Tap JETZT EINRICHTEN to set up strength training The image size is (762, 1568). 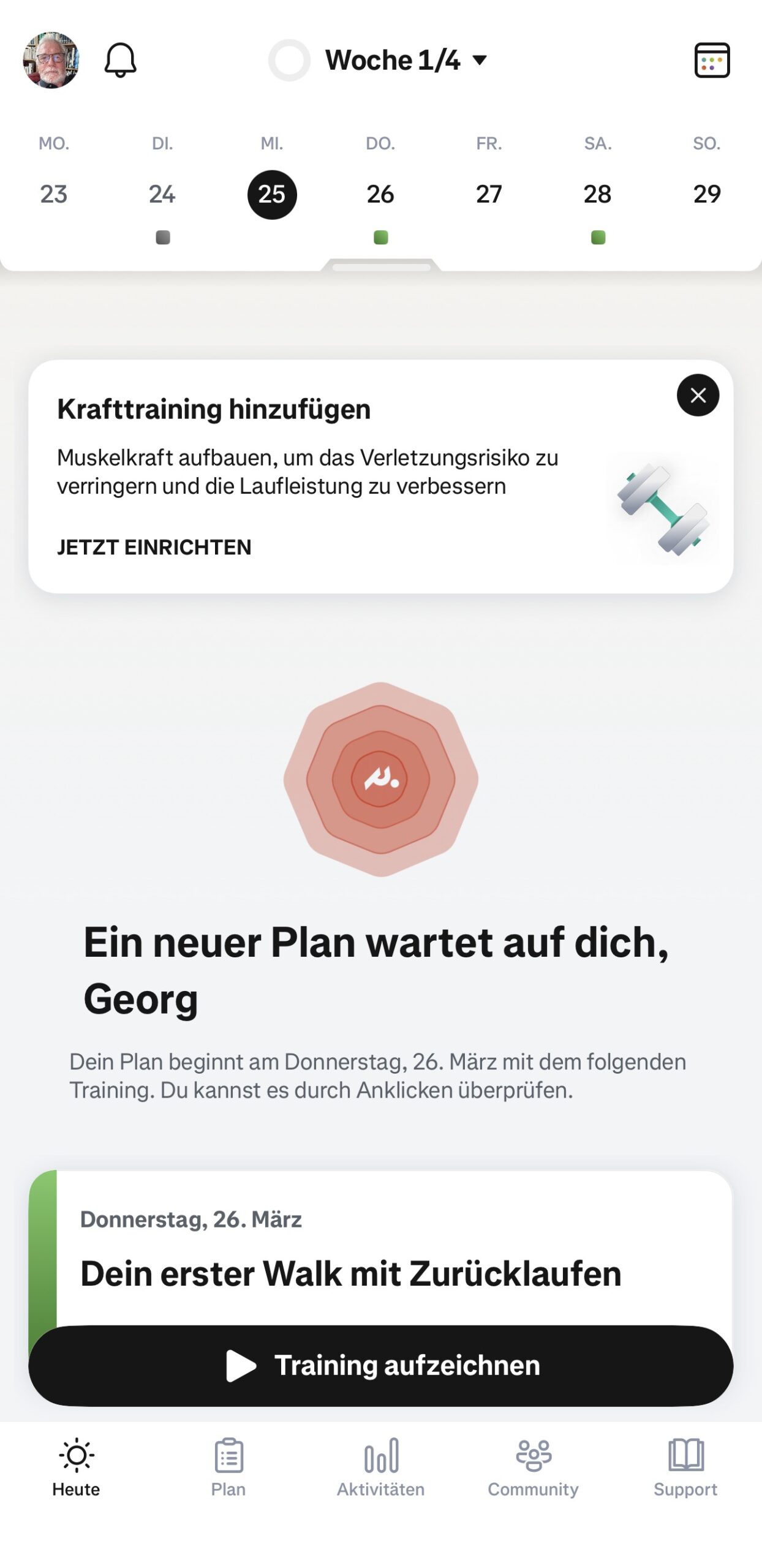(x=154, y=547)
